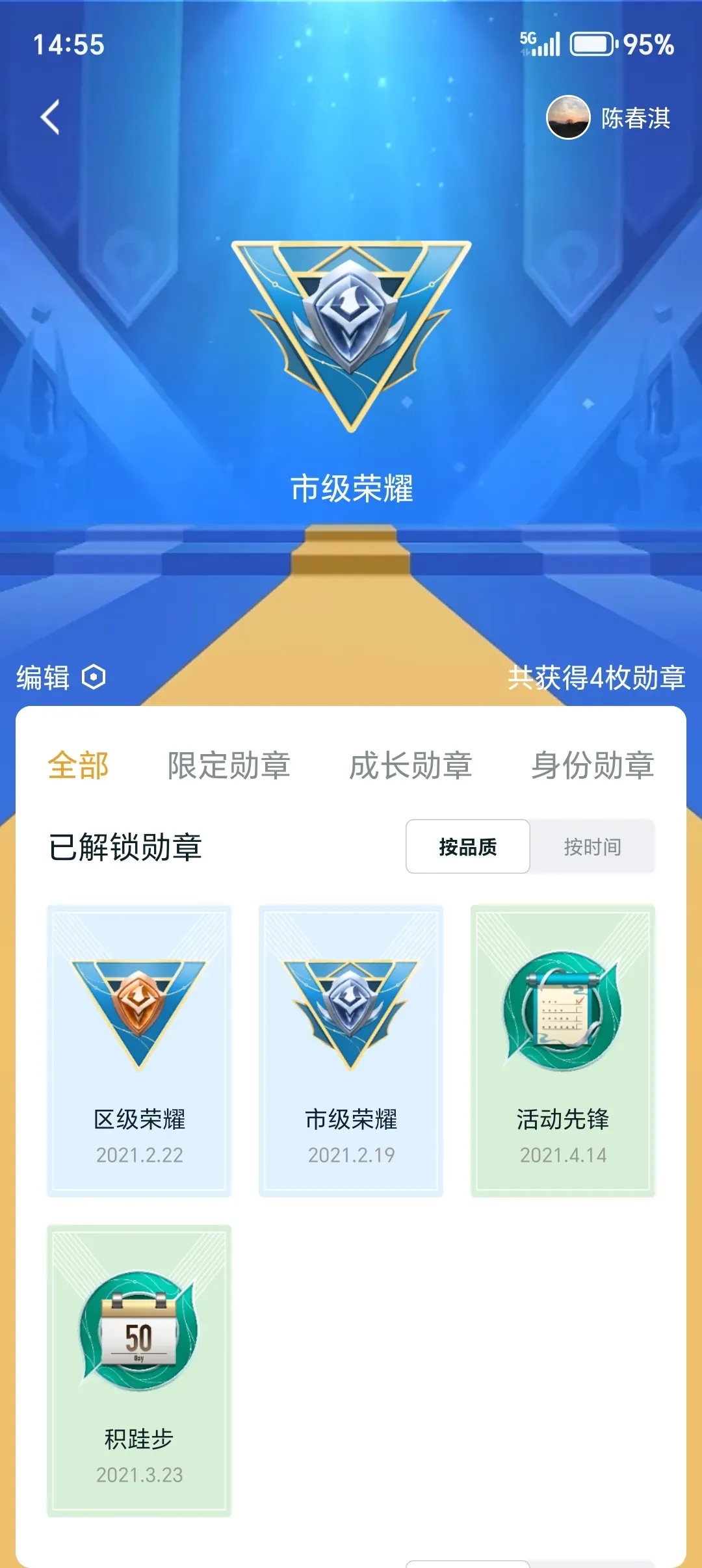The width and height of the screenshot is (702, 1568).
Task: Sort medals 按时间
Action: click(592, 846)
